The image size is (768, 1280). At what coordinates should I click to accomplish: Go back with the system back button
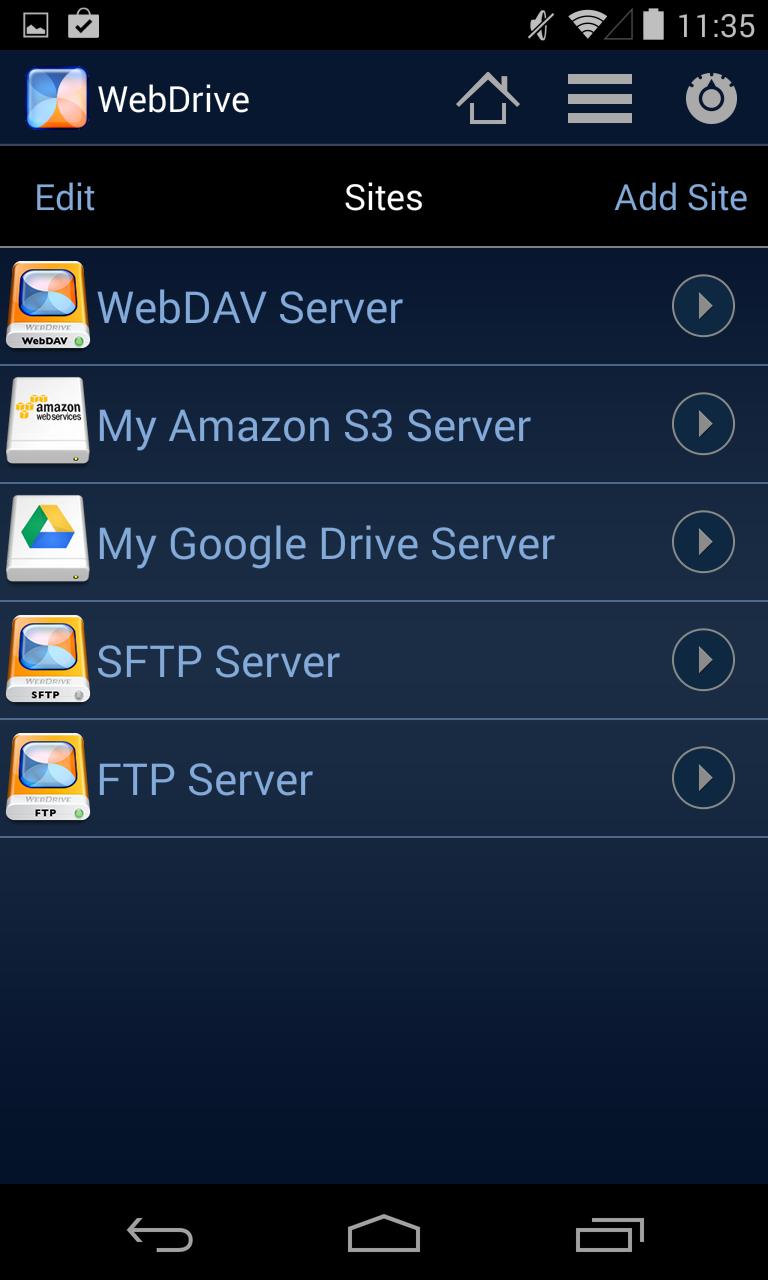[x=160, y=1235]
